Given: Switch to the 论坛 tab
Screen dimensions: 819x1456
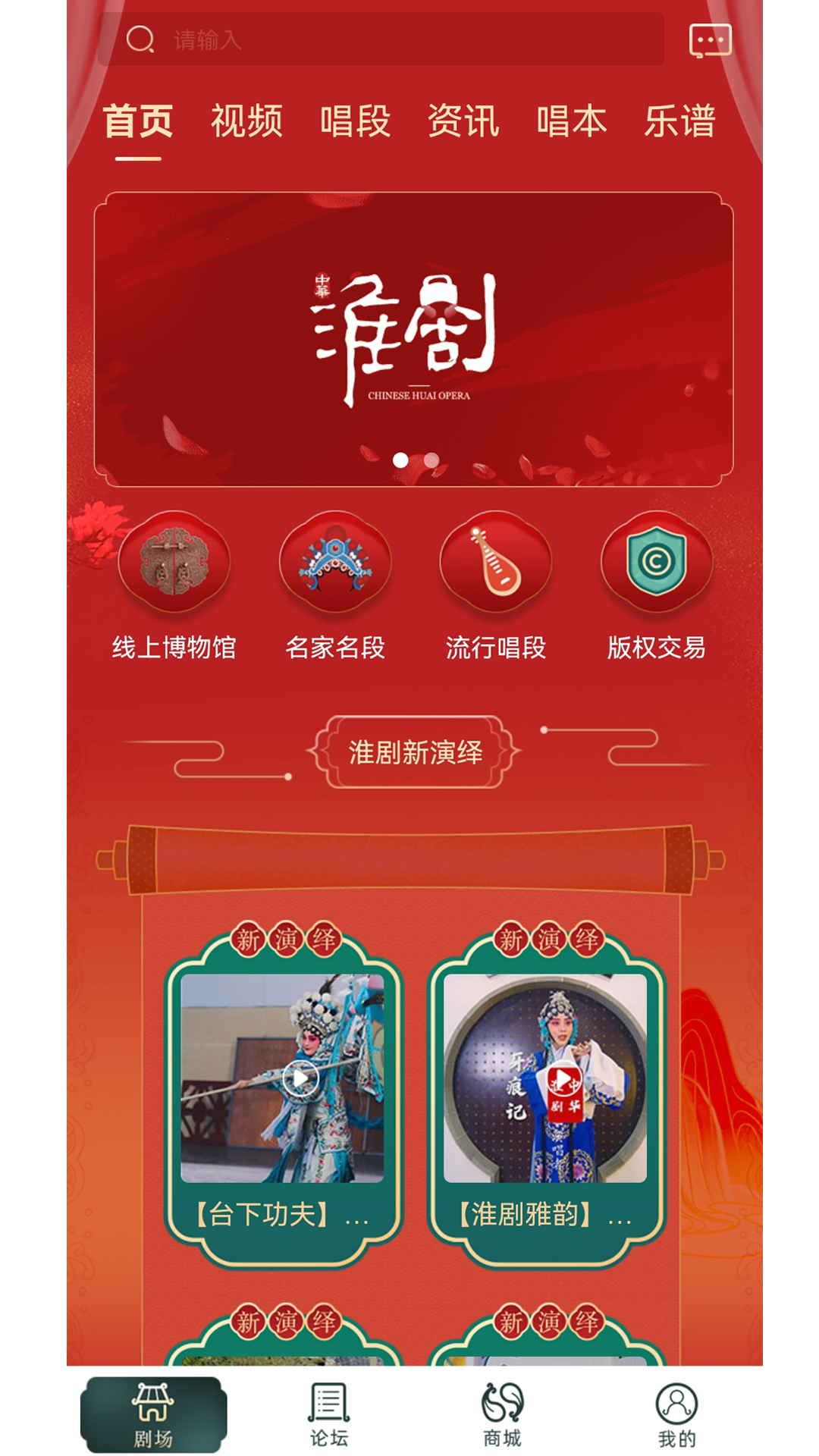Looking at the screenshot, I should [x=328, y=1414].
